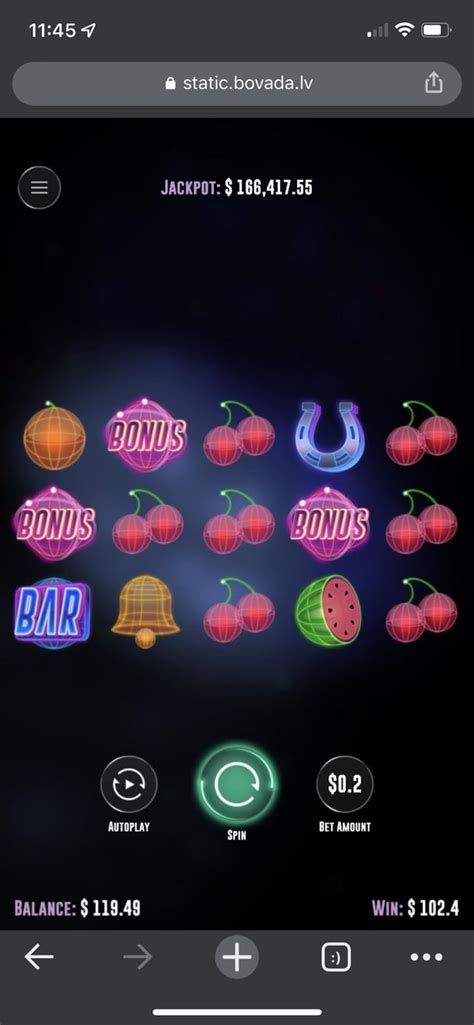The width and height of the screenshot is (474, 1025).
Task: Go back to the previous page
Action: (39, 958)
